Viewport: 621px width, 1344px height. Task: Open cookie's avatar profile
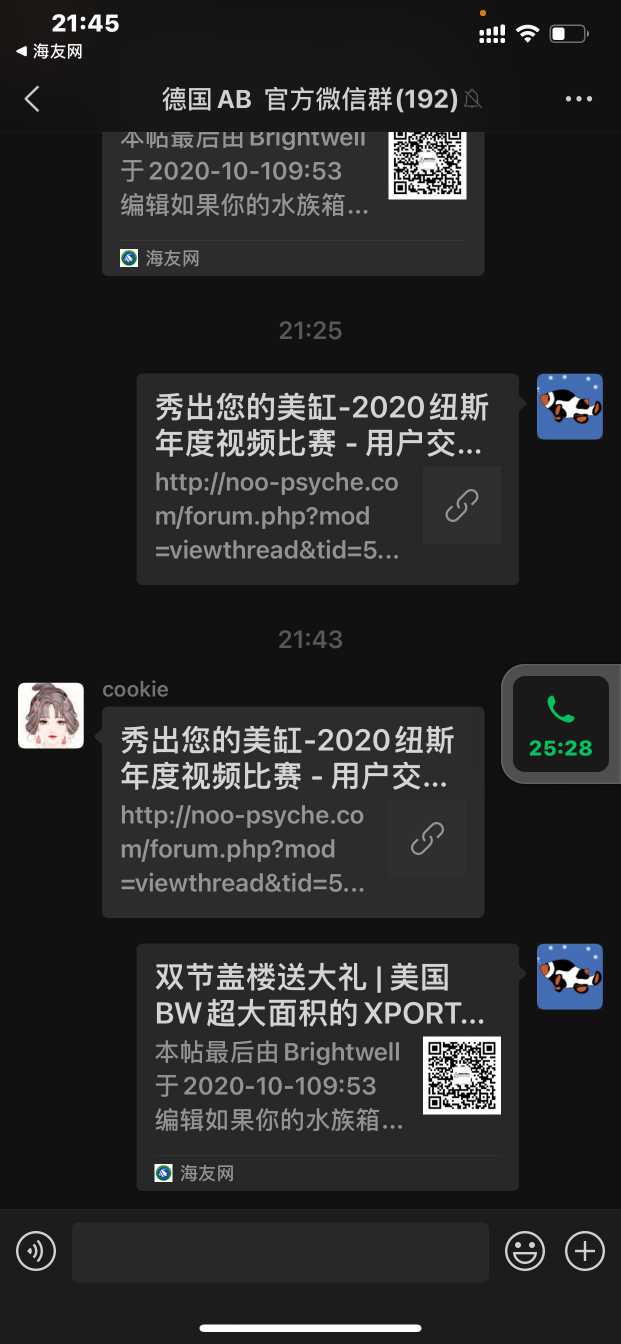(x=51, y=715)
